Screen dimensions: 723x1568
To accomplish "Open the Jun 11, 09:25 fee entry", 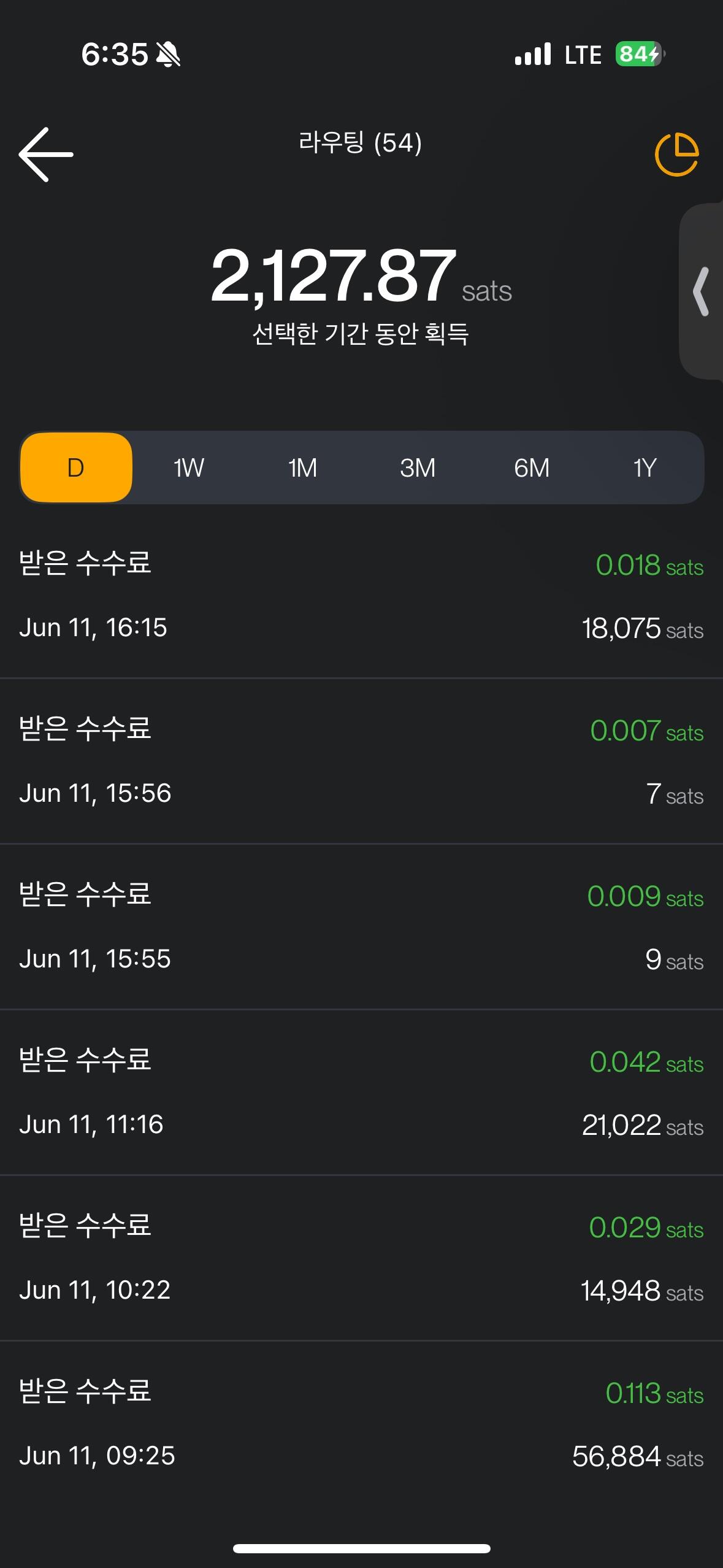I will [361, 1424].
